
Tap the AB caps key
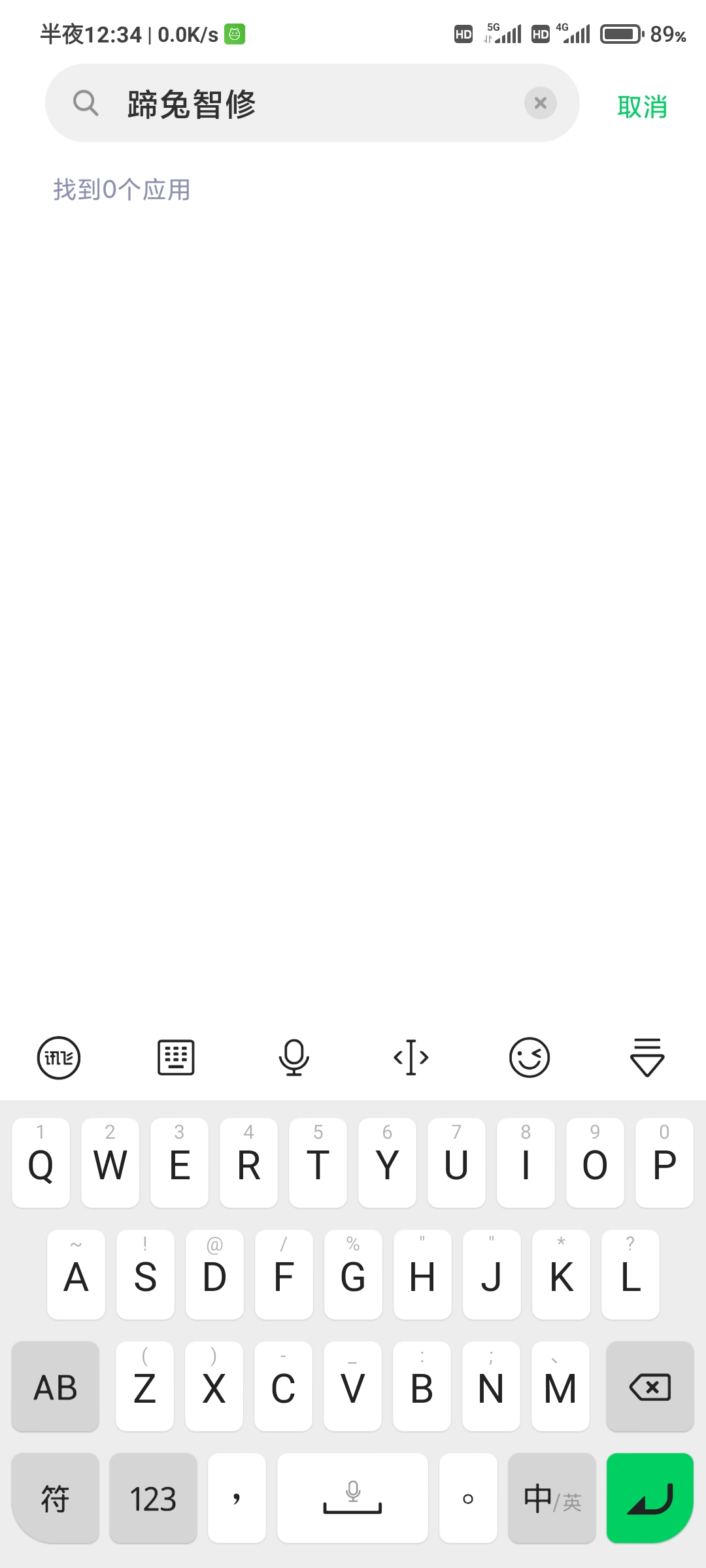pyautogui.click(x=56, y=1386)
